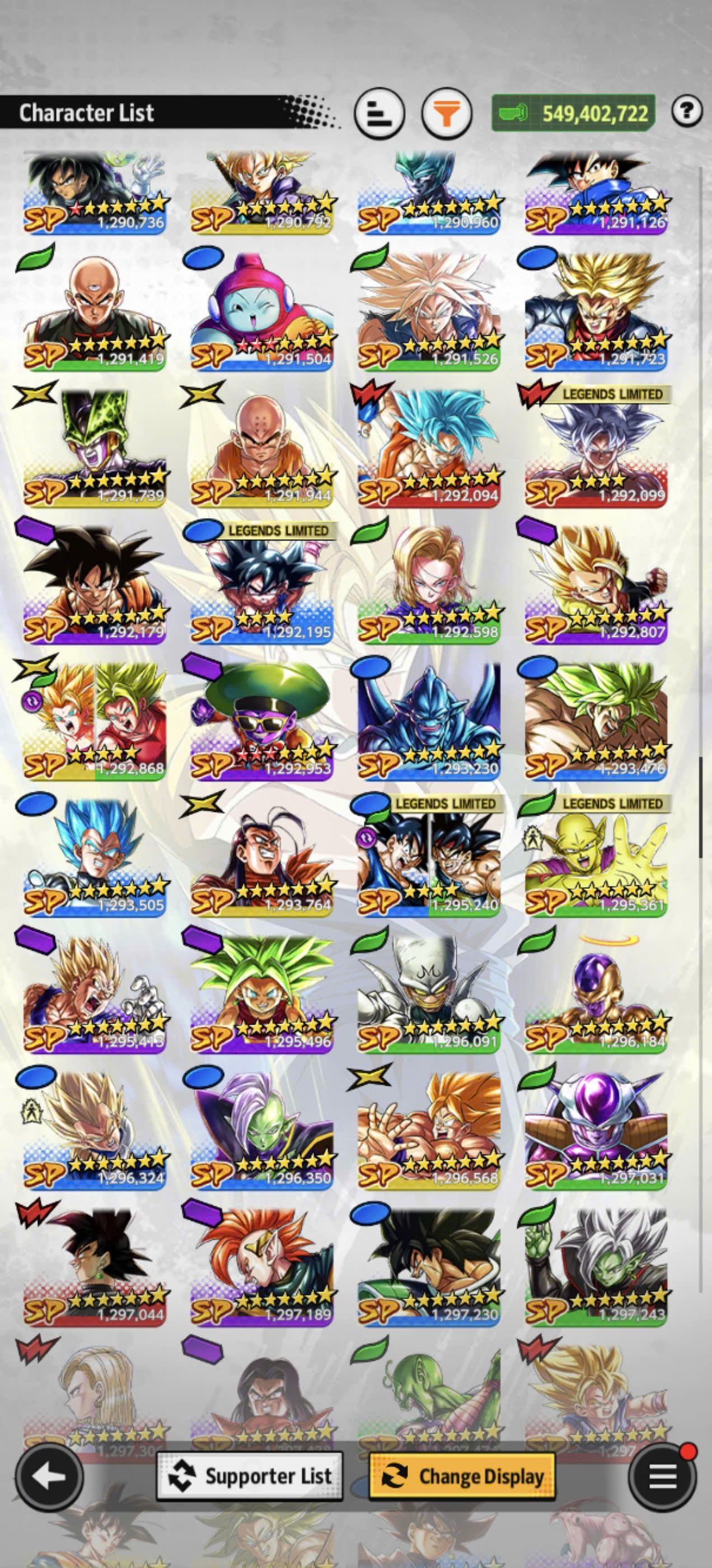The width and height of the screenshot is (712, 1568).
Task: View the character with power 1,295,496
Action: pyautogui.click(x=261, y=993)
